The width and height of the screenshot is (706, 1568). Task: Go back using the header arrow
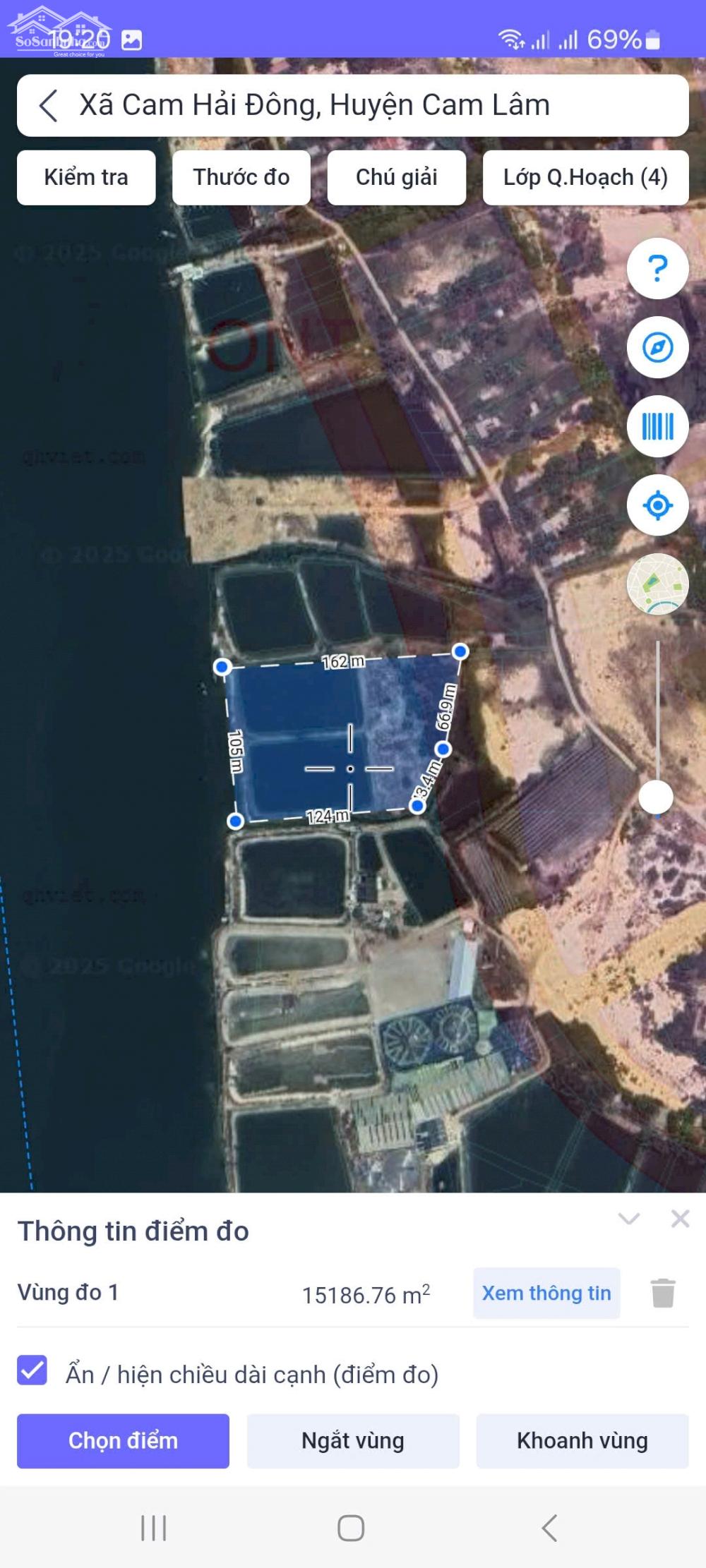(48, 106)
